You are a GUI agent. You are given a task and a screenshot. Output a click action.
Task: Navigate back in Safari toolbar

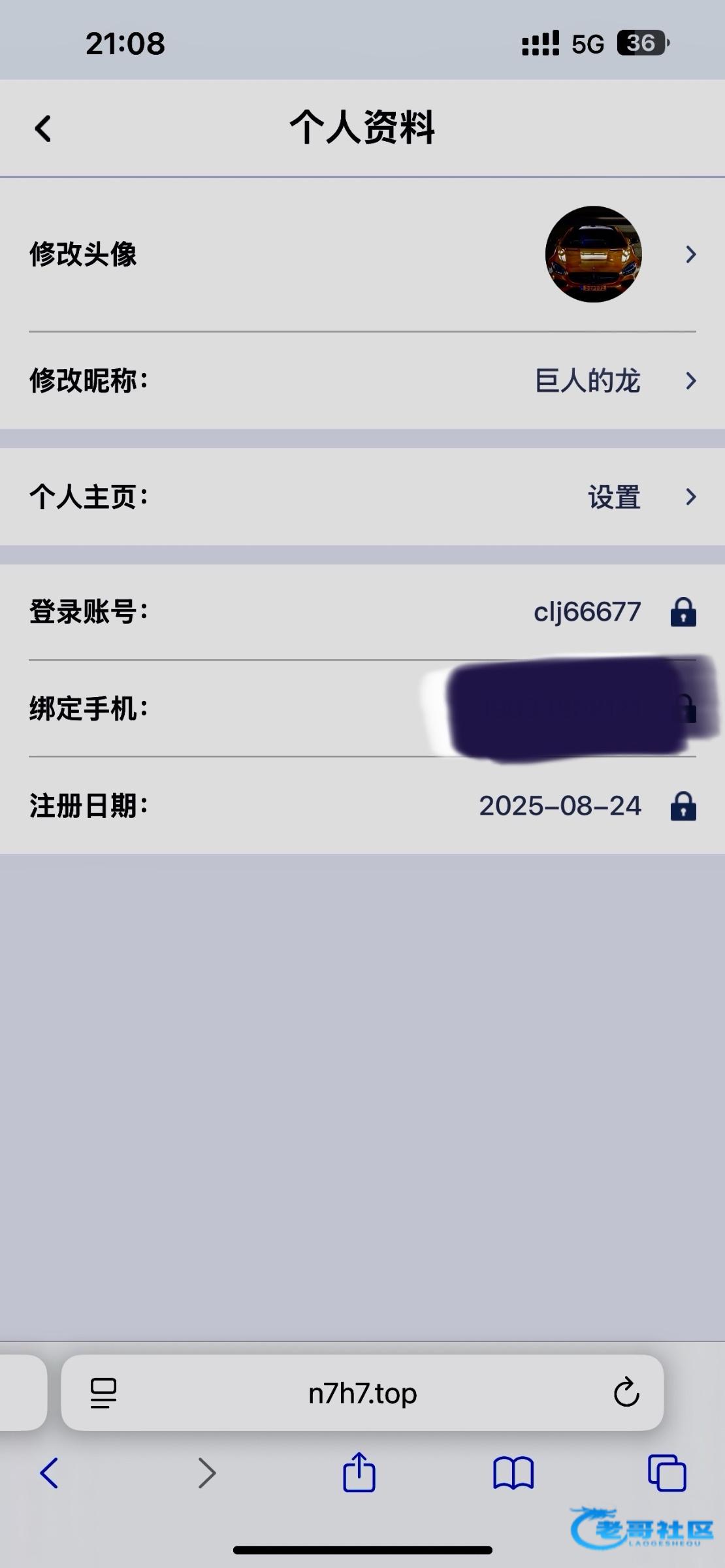50,1473
